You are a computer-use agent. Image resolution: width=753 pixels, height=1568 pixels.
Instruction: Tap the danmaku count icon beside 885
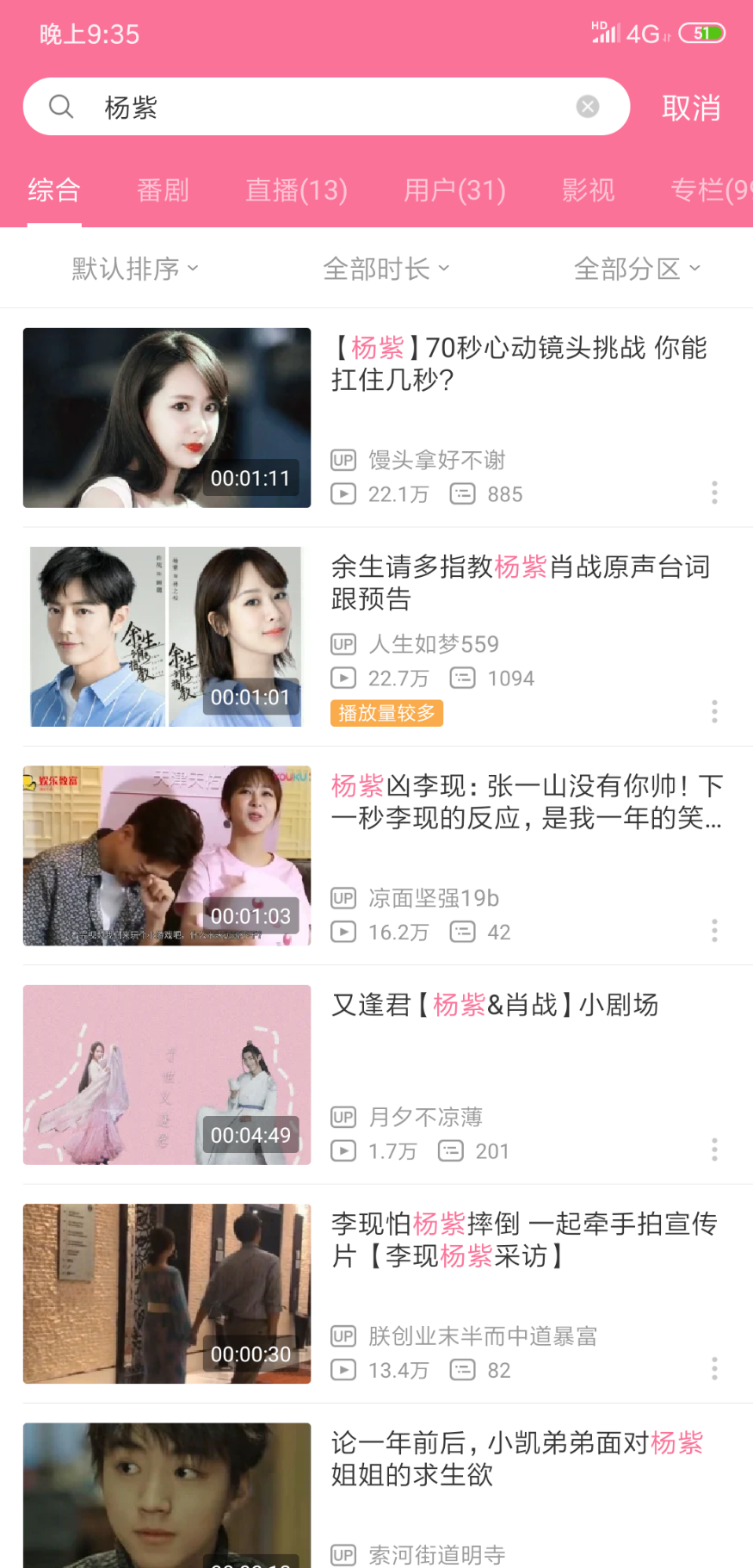pos(462,493)
